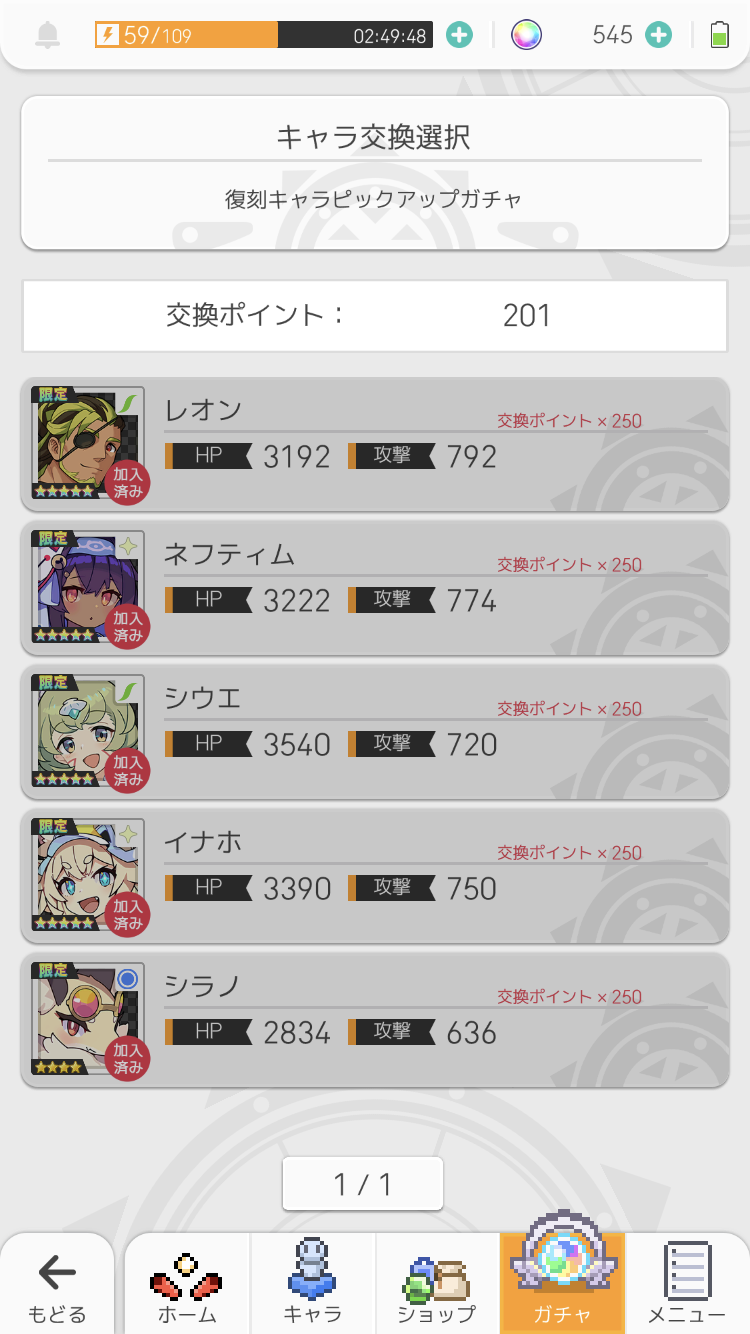Tap the plus button next to 545 gems
The height and width of the screenshot is (1334, 750).
[x=658, y=35]
